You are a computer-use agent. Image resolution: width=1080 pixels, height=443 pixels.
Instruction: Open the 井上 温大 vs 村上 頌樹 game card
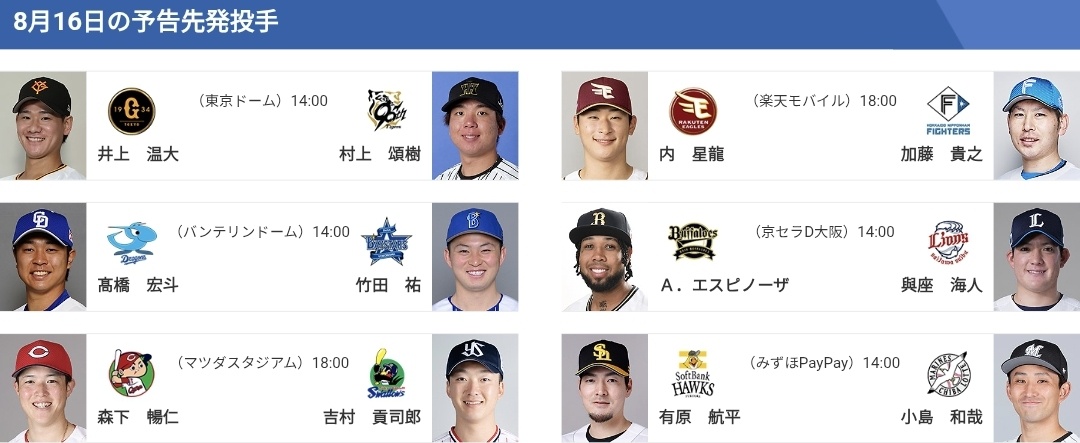tap(259, 127)
